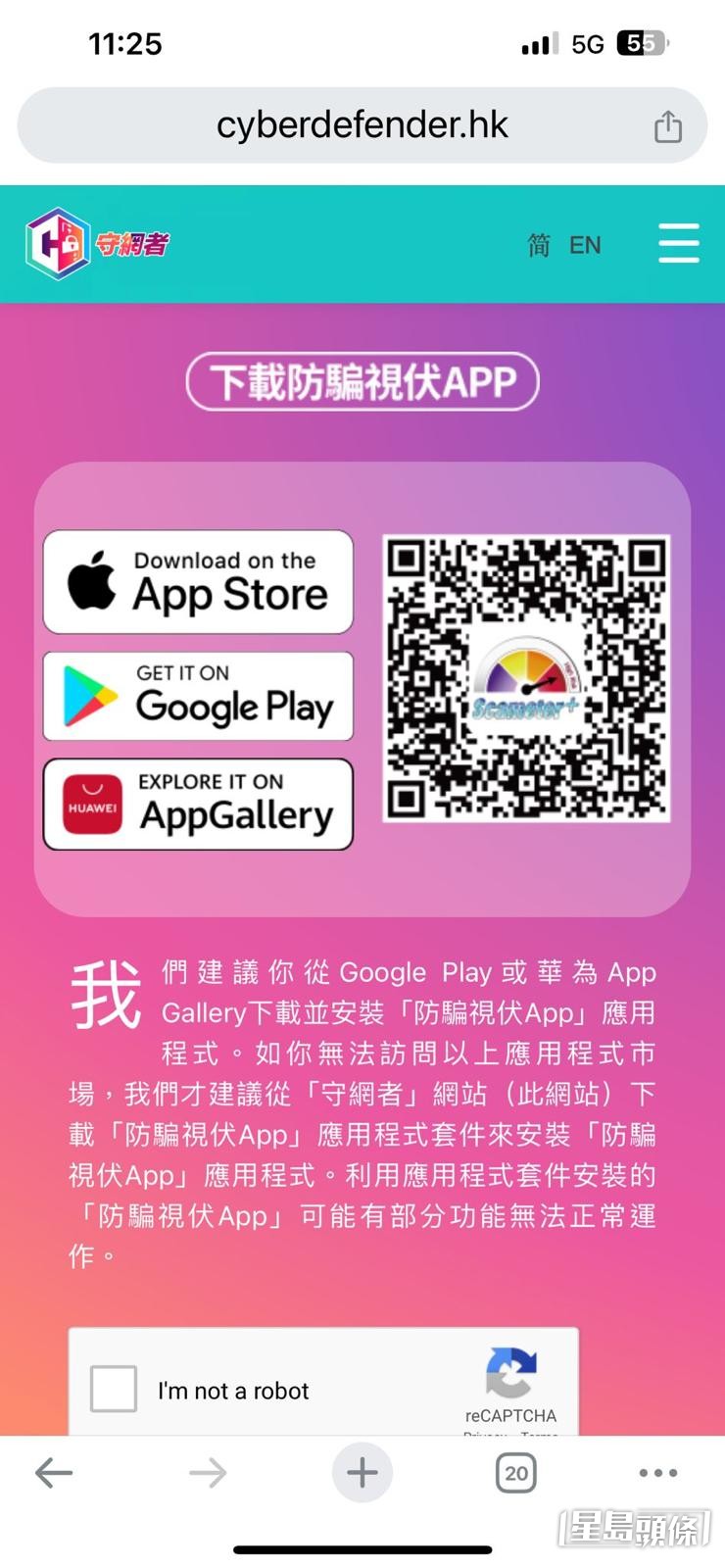Switch the language to Simplified Chinese 简
The width and height of the screenshot is (725, 1568).
[539, 245]
